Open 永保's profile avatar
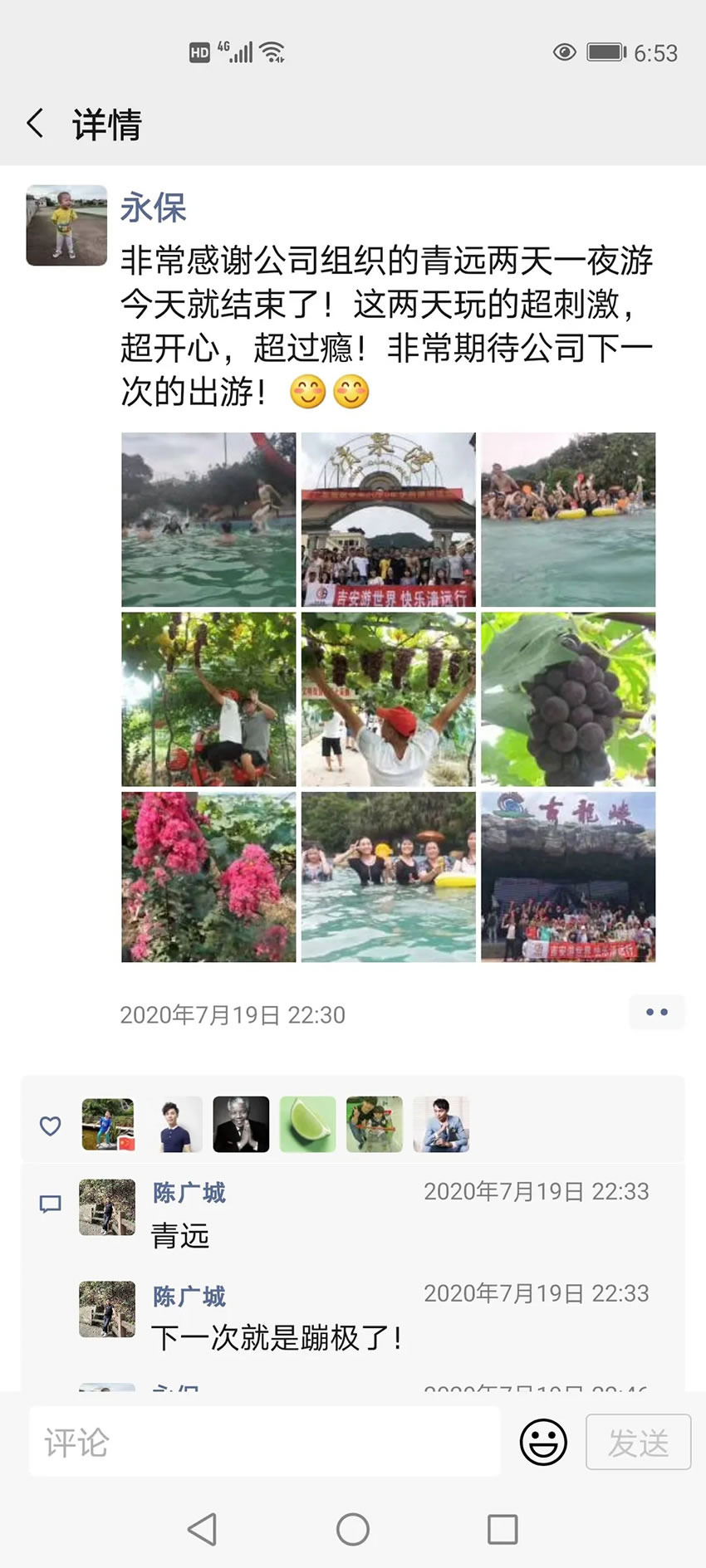This screenshot has height=1568, width=706. click(x=66, y=225)
